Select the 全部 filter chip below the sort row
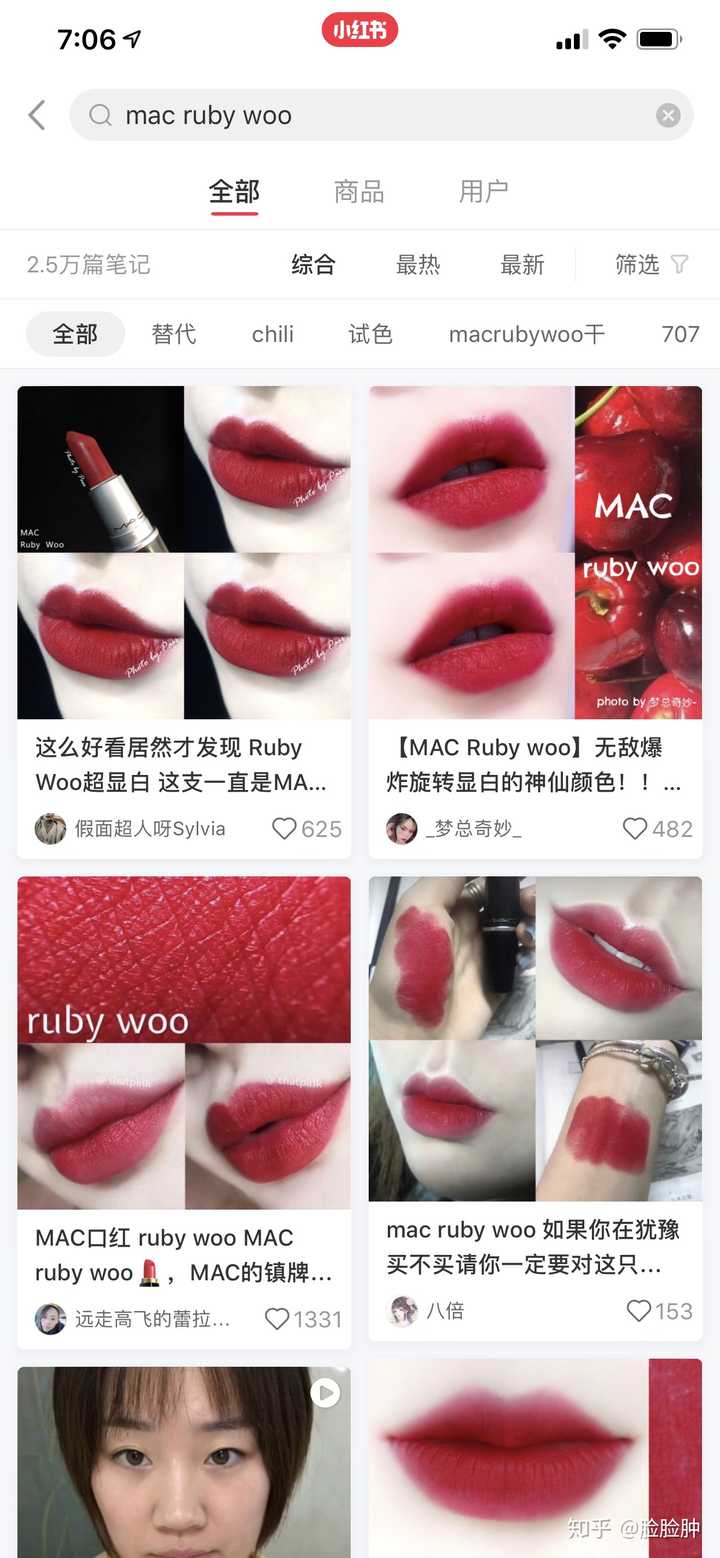The width and height of the screenshot is (720, 1558). click(x=75, y=334)
